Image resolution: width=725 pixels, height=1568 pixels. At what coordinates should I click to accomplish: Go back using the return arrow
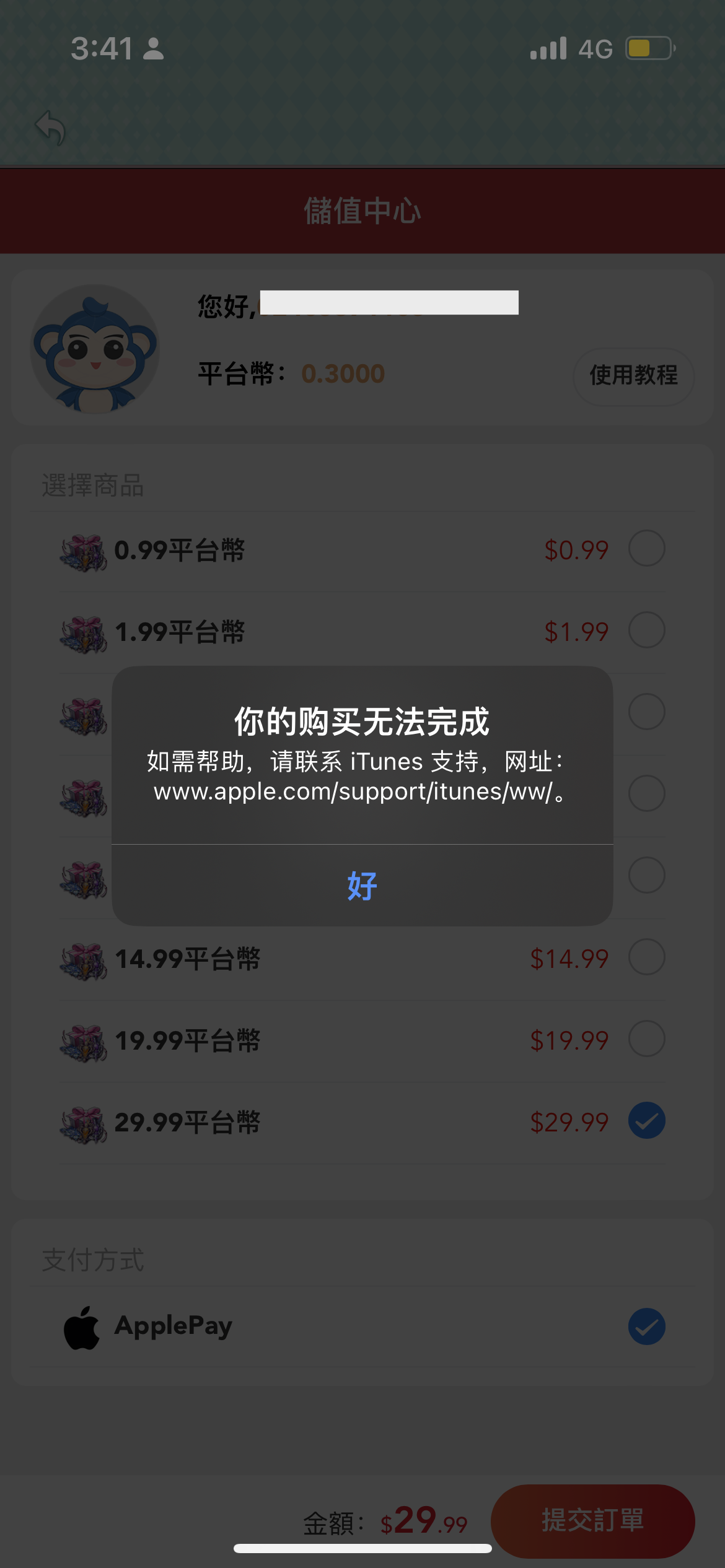[x=51, y=128]
